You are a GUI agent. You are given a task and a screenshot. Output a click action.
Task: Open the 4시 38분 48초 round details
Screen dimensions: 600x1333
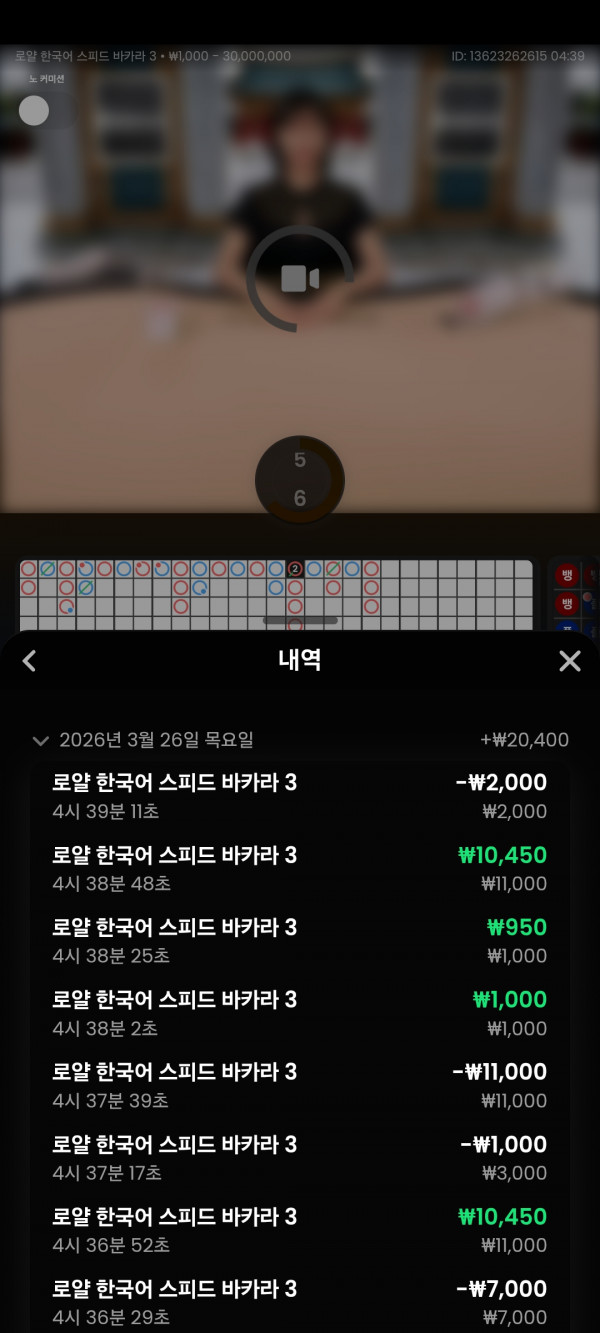[300, 868]
